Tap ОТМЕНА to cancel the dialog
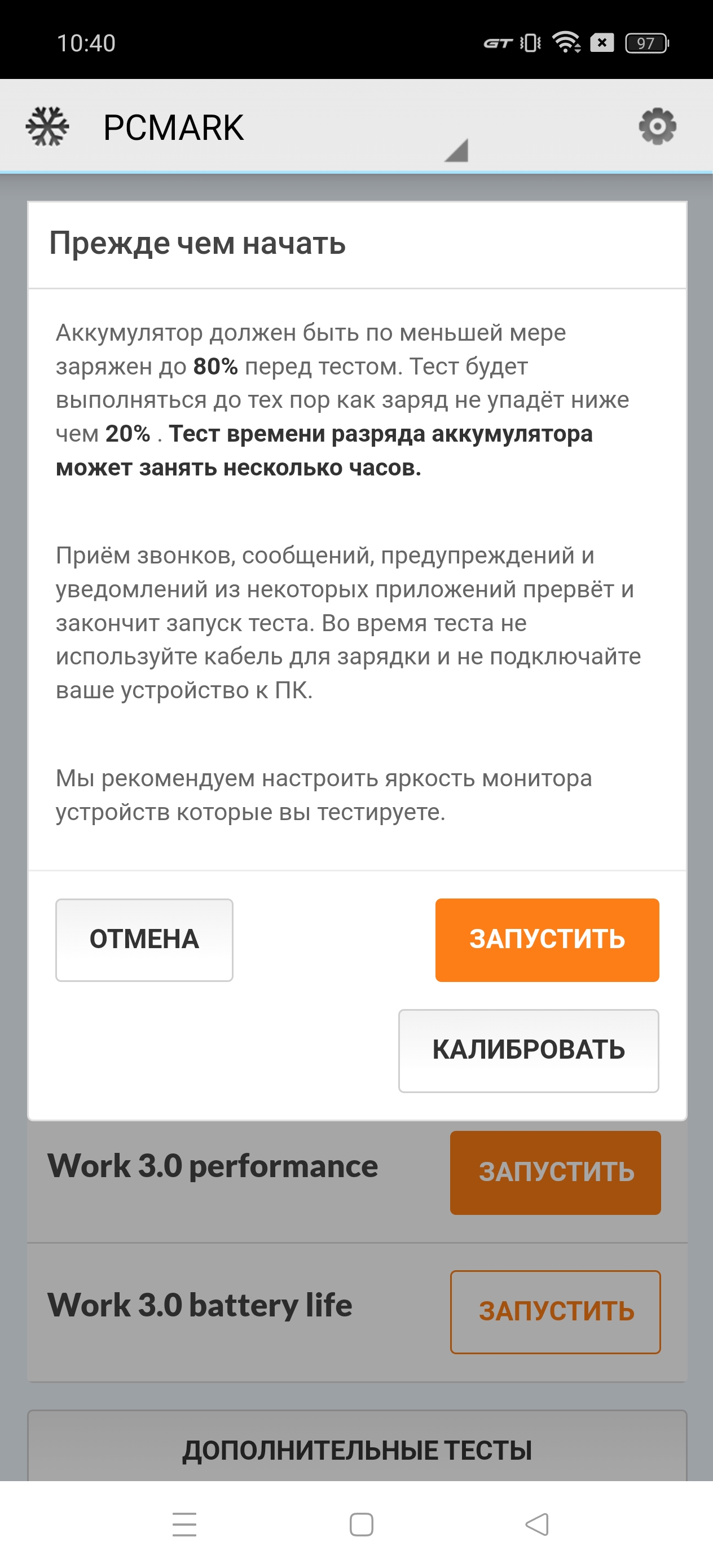Image resolution: width=713 pixels, height=1568 pixels. pyautogui.click(x=144, y=939)
